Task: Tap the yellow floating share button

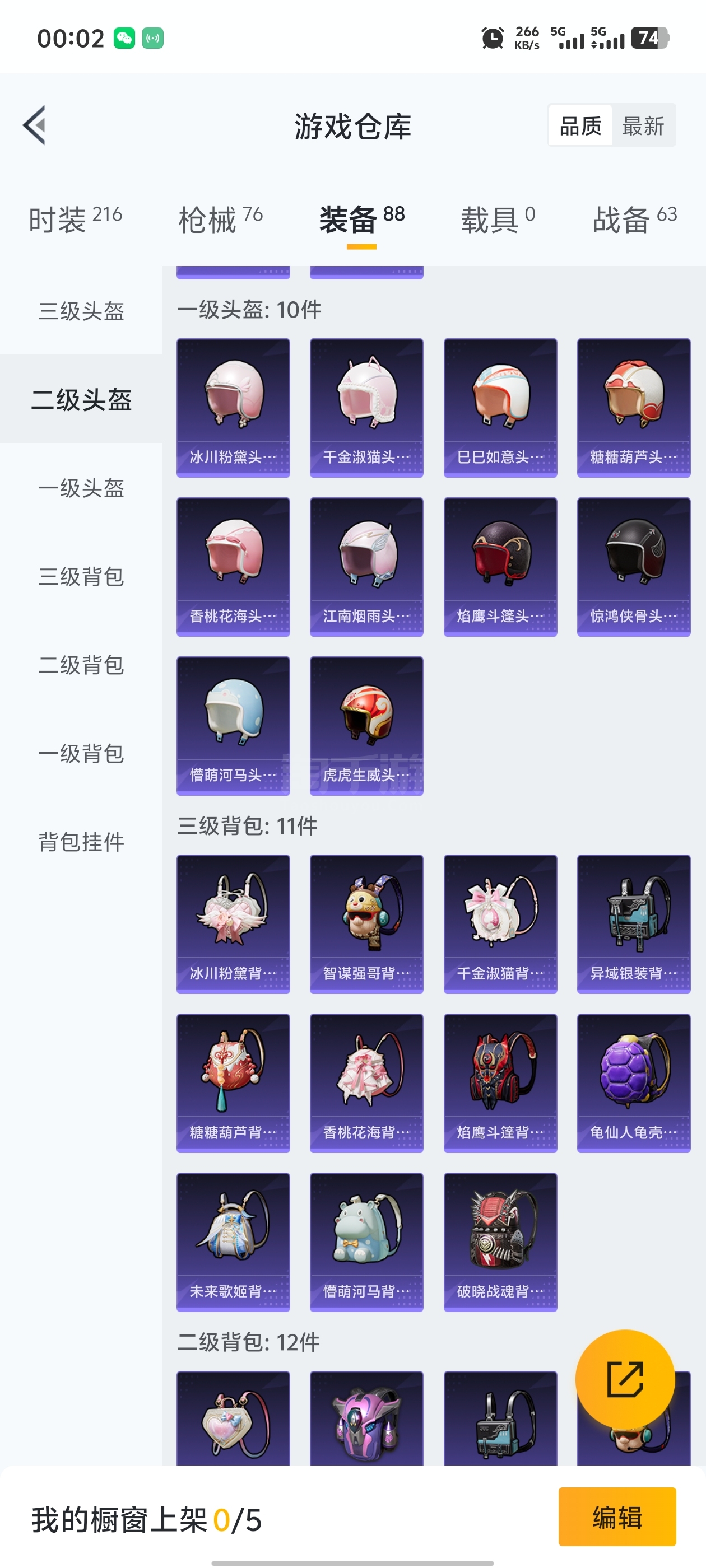Action: click(624, 1379)
